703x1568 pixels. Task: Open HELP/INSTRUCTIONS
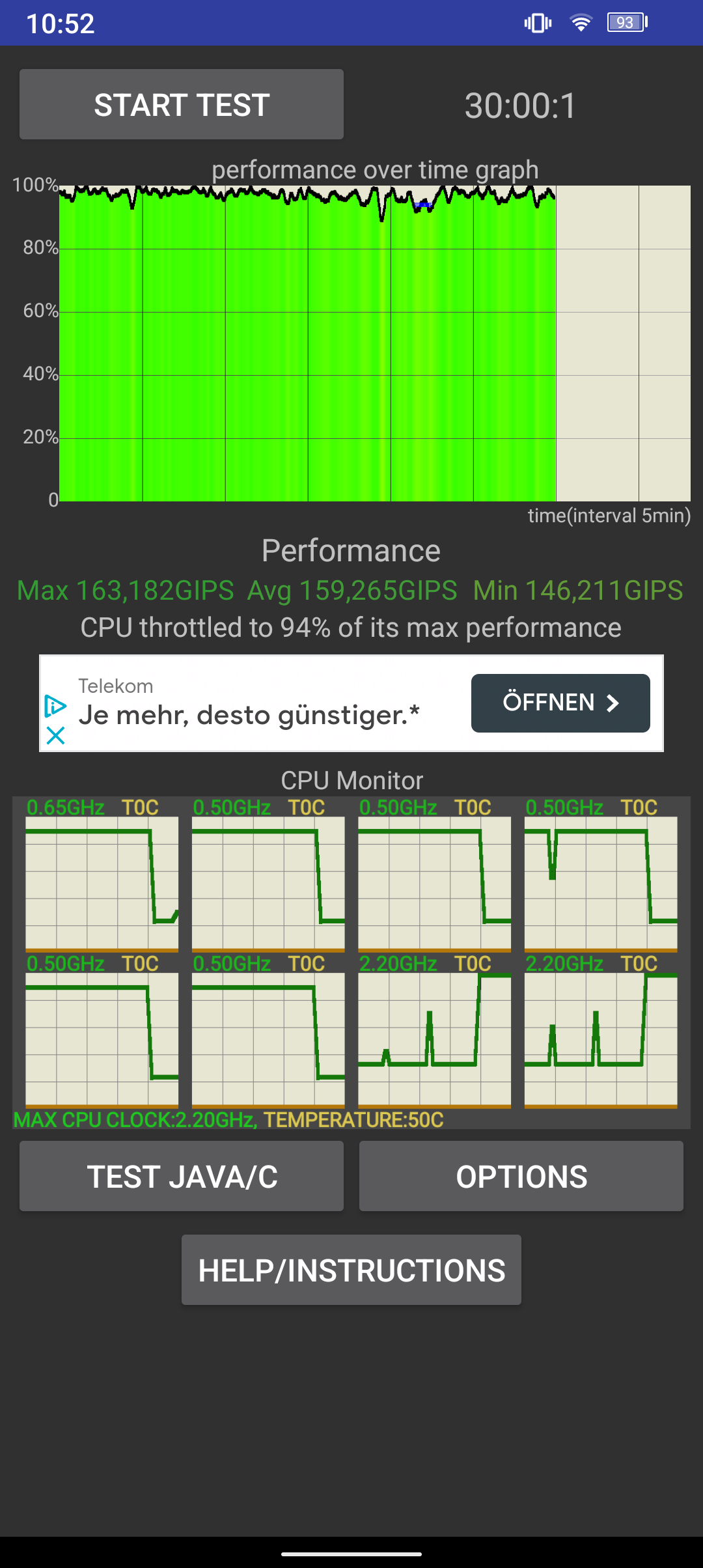click(351, 1270)
